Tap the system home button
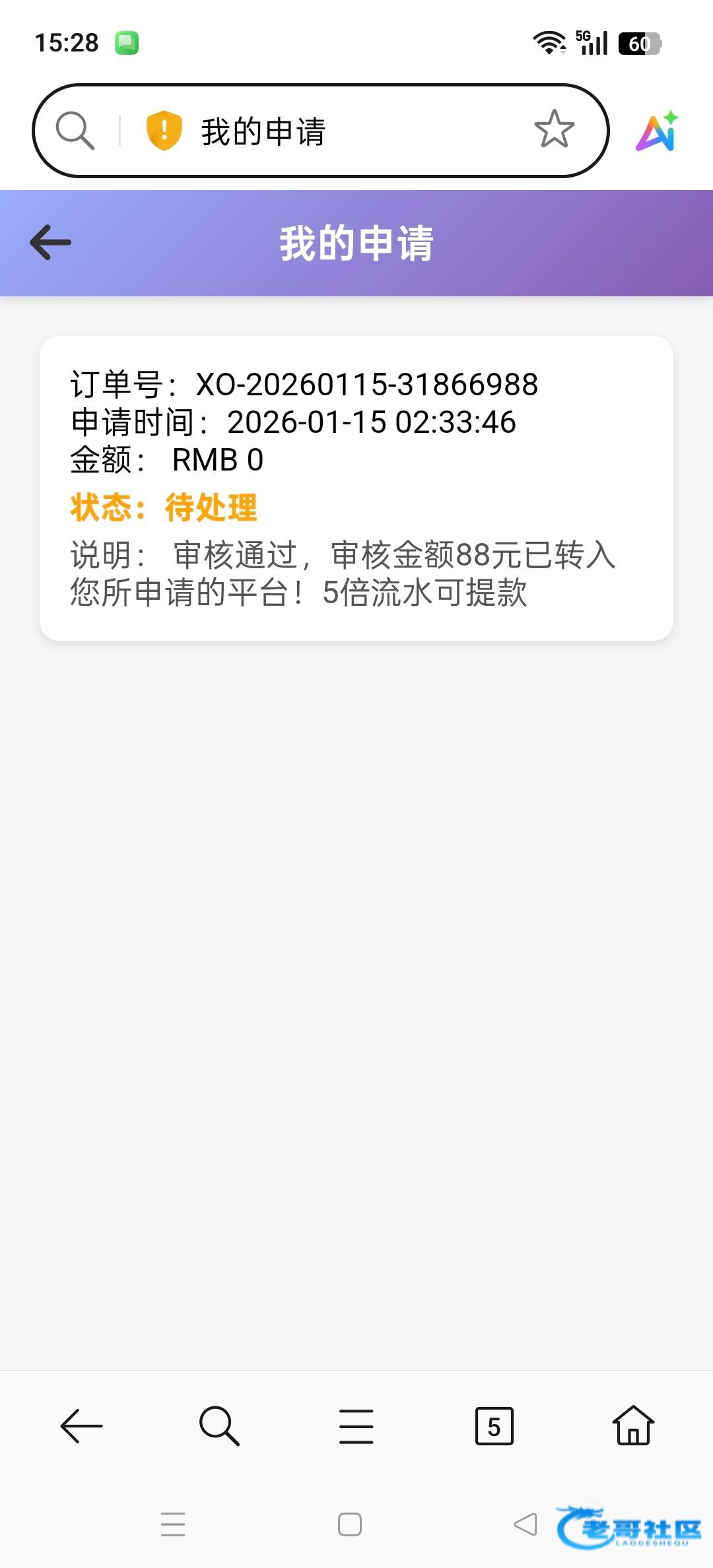The width and height of the screenshot is (713, 1568). [x=350, y=1524]
